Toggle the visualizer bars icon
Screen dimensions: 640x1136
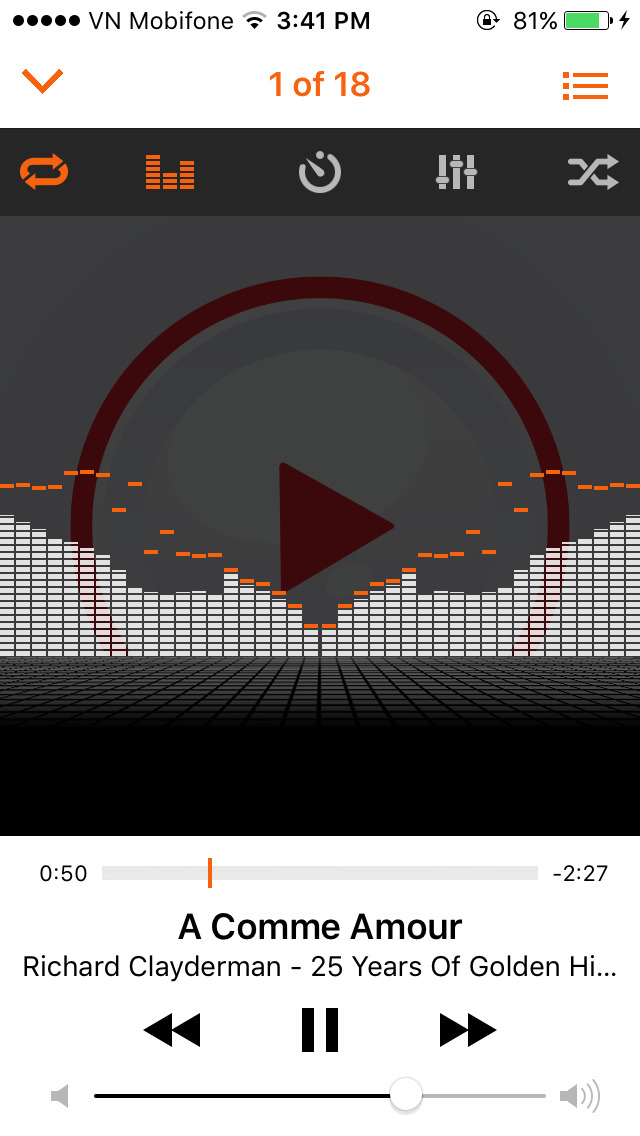point(169,172)
